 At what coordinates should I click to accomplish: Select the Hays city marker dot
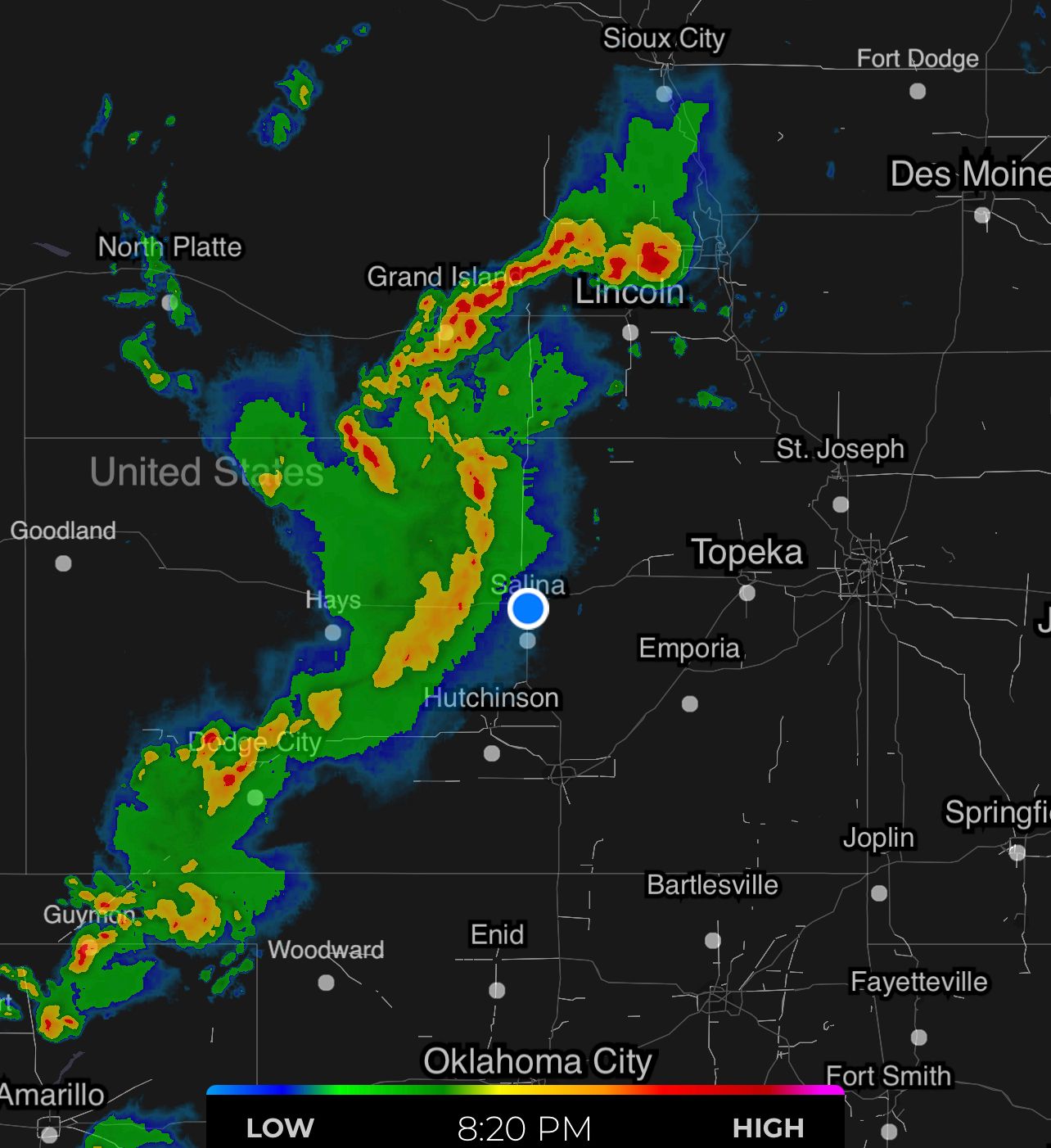coord(332,631)
